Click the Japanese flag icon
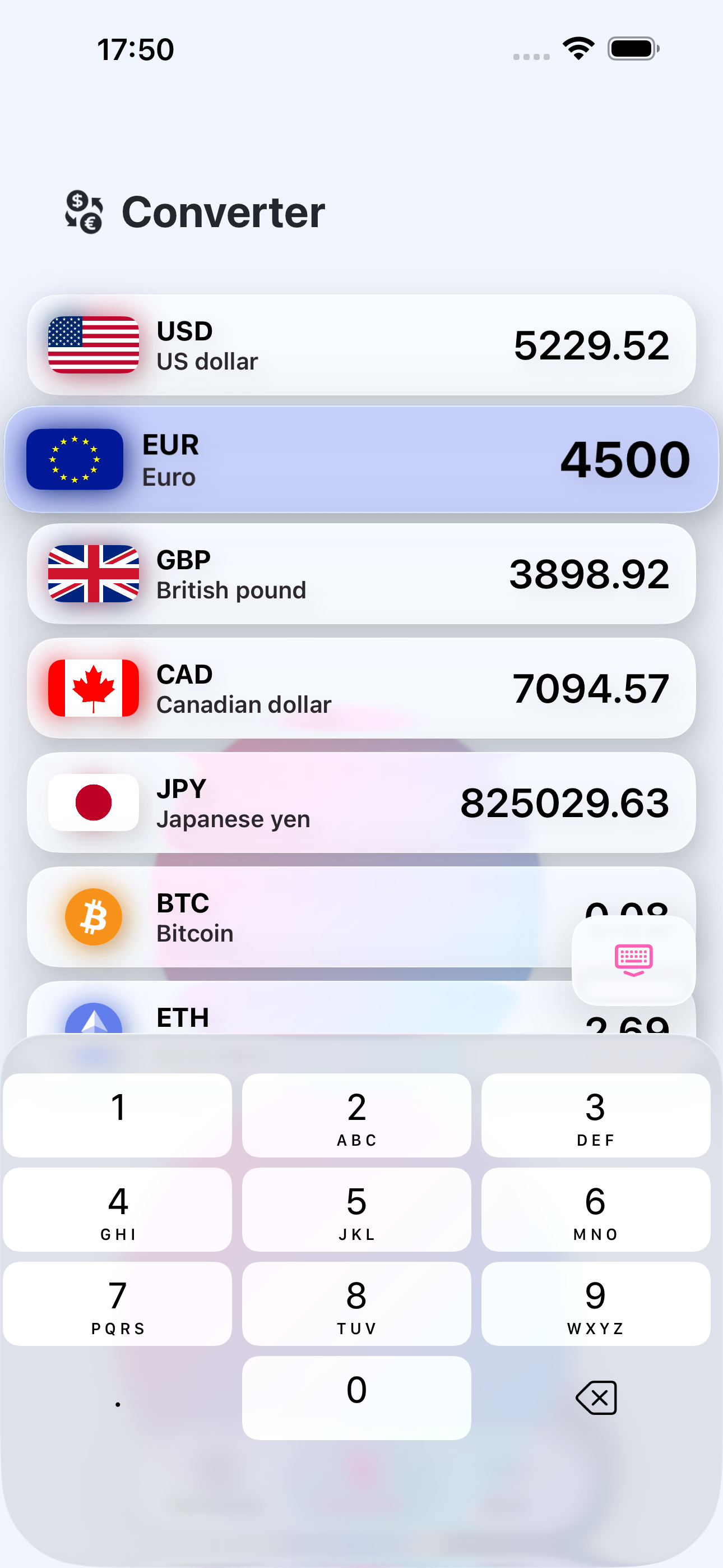The height and width of the screenshot is (1568, 723). (x=94, y=801)
